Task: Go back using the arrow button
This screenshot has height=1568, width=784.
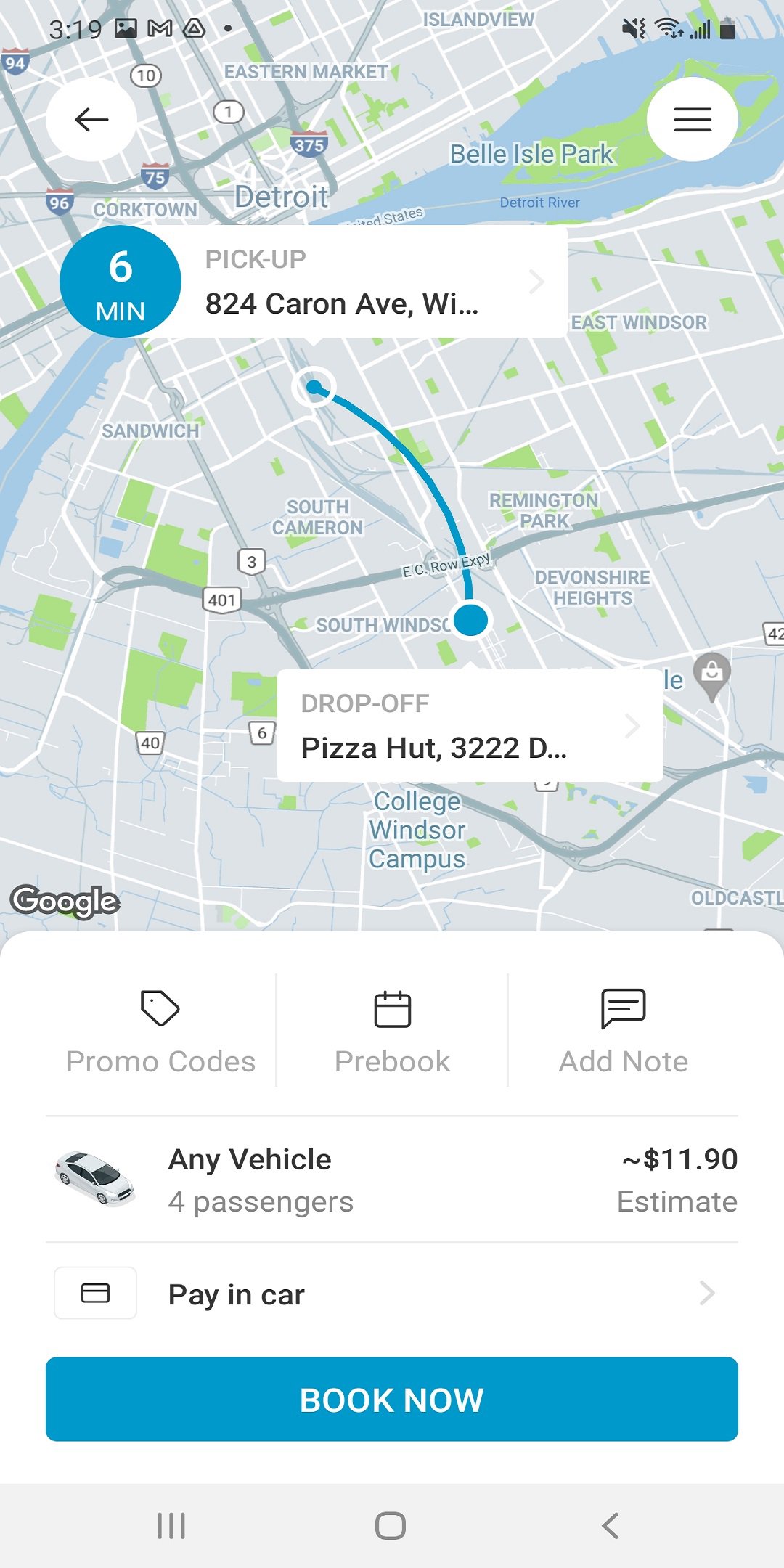Action: (91, 120)
